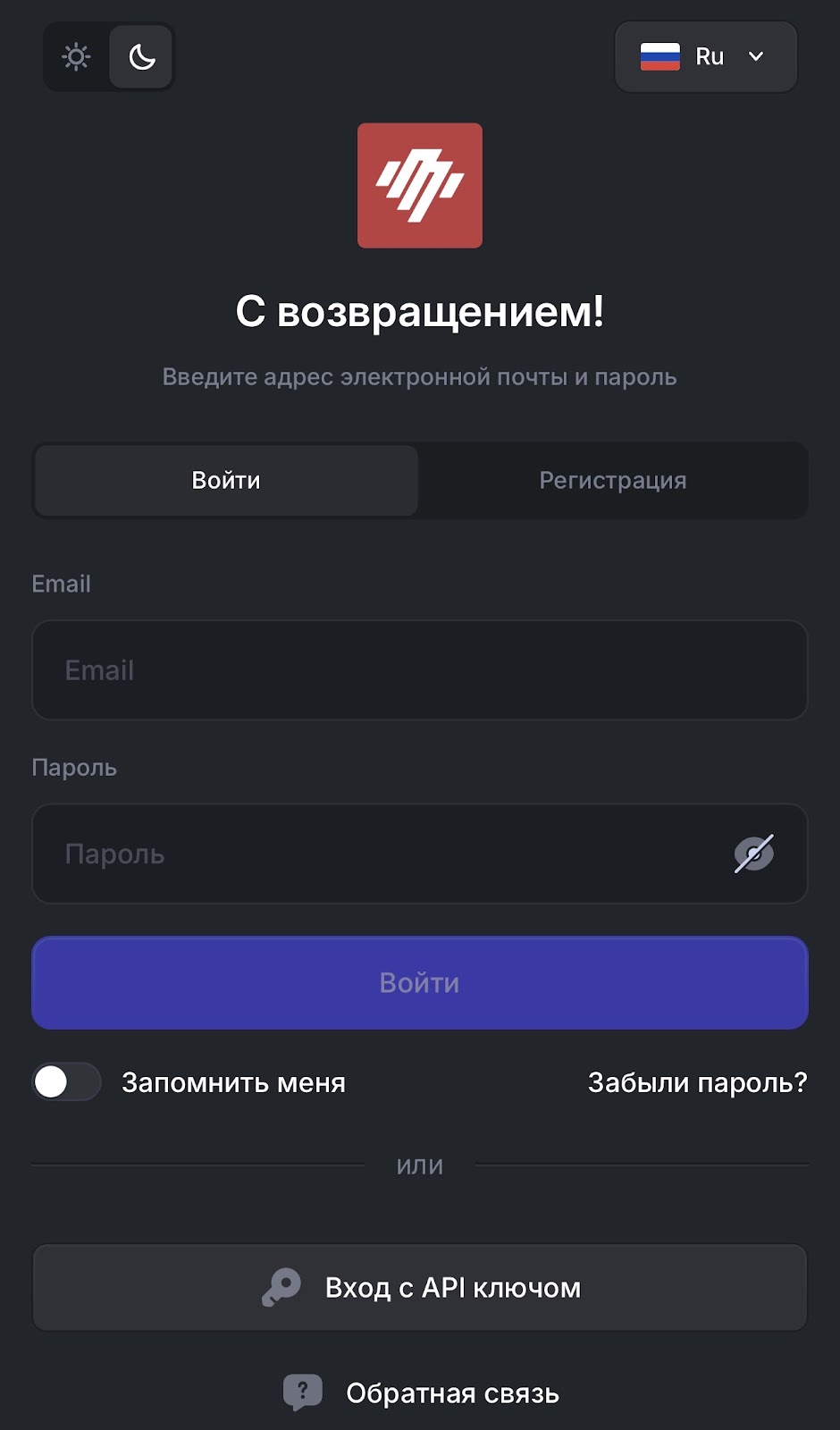Screen dimensions: 840x1430
Task: Enable the Запомнить меня switch
Action: point(66,1082)
